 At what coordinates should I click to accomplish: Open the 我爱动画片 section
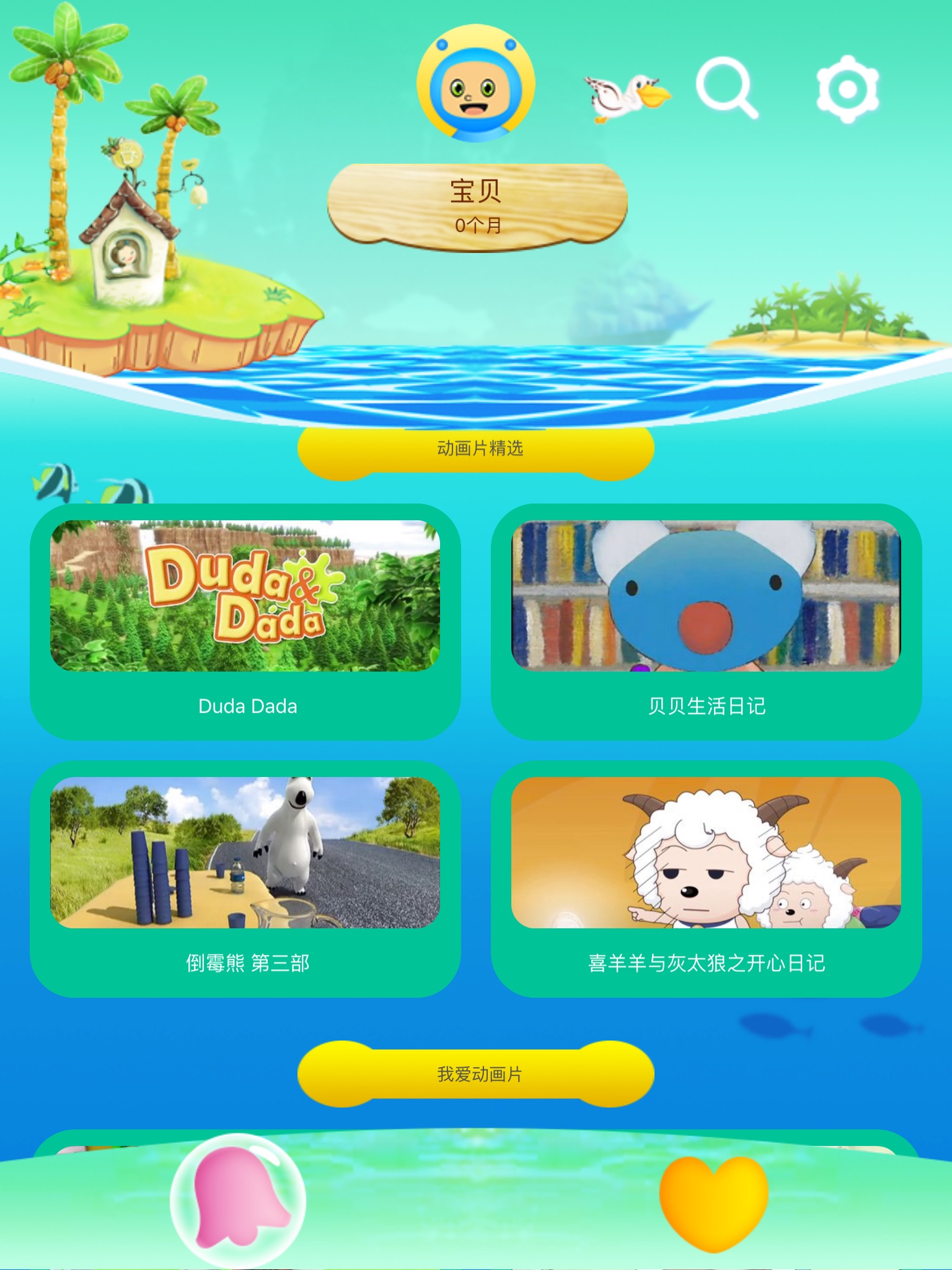click(x=476, y=1074)
